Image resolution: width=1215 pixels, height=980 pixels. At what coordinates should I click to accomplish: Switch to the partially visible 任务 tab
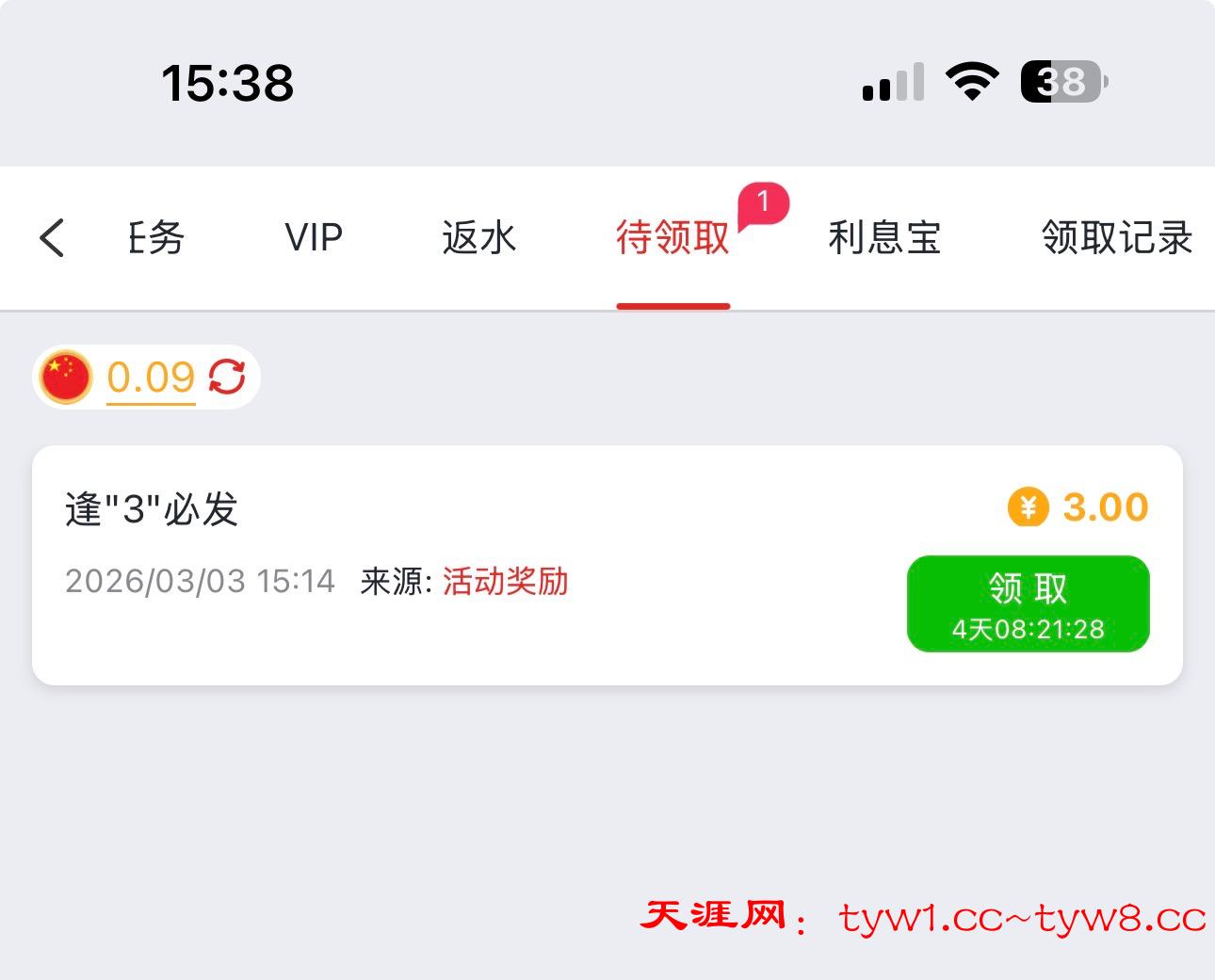(156, 237)
